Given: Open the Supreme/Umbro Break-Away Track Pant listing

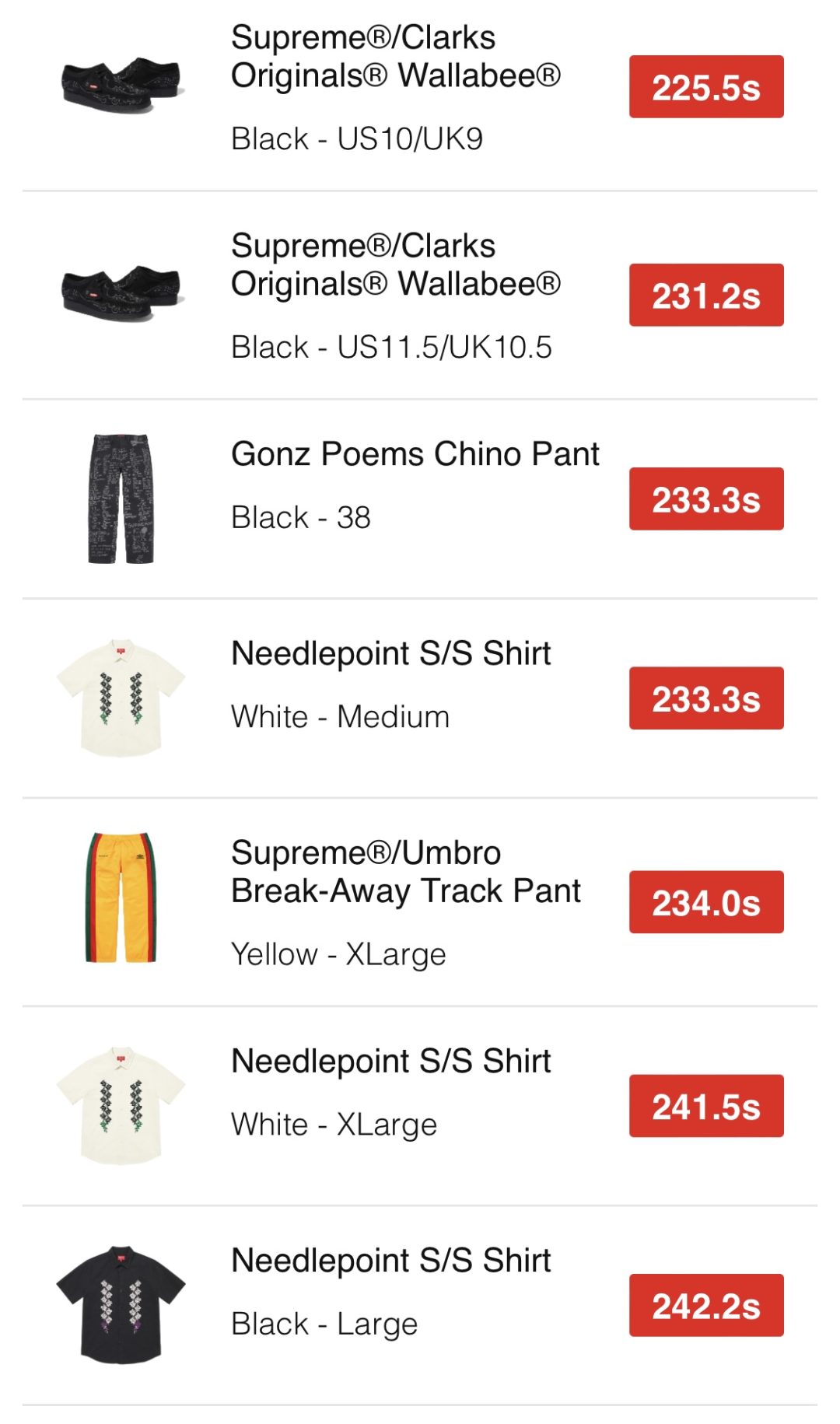Looking at the screenshot, I should click(404, 871).
